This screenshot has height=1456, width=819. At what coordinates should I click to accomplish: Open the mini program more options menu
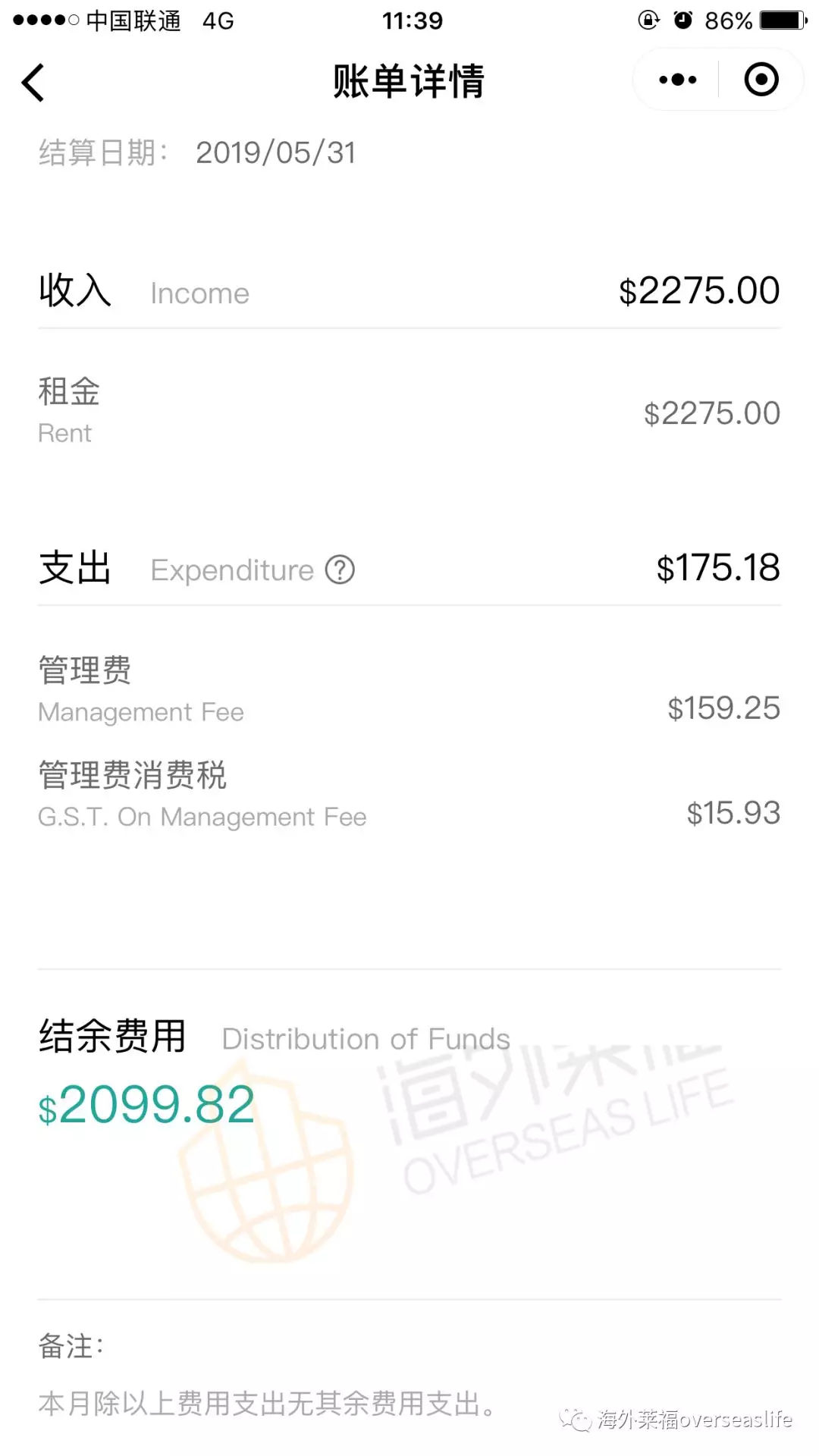pos(677,80)
